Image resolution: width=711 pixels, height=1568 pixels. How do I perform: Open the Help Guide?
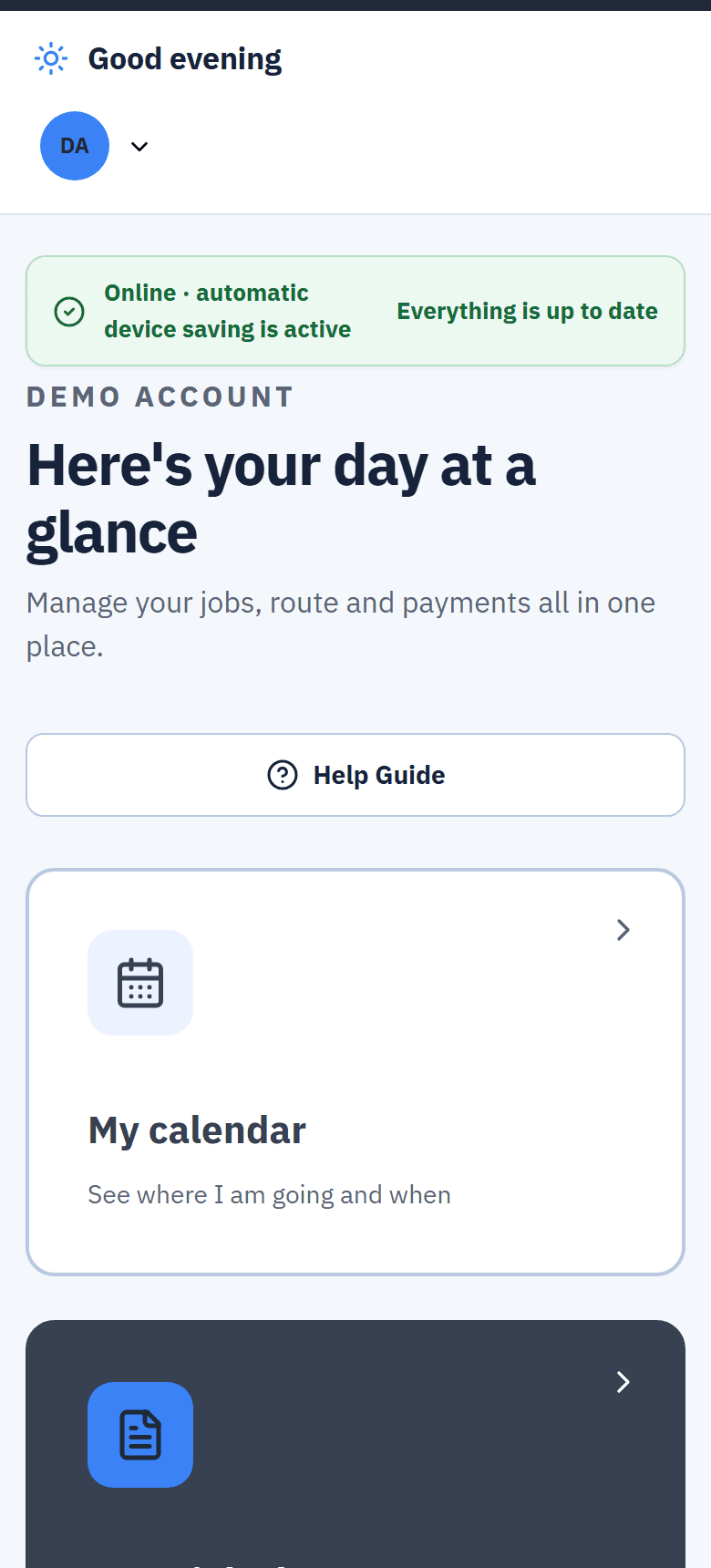pos(355,775)
